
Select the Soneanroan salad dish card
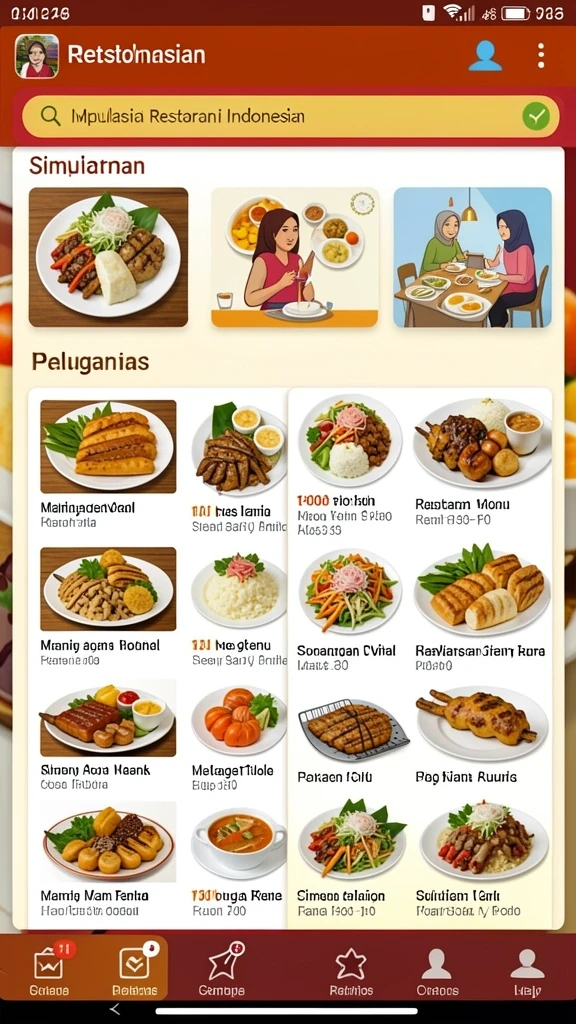click(350, 609)
